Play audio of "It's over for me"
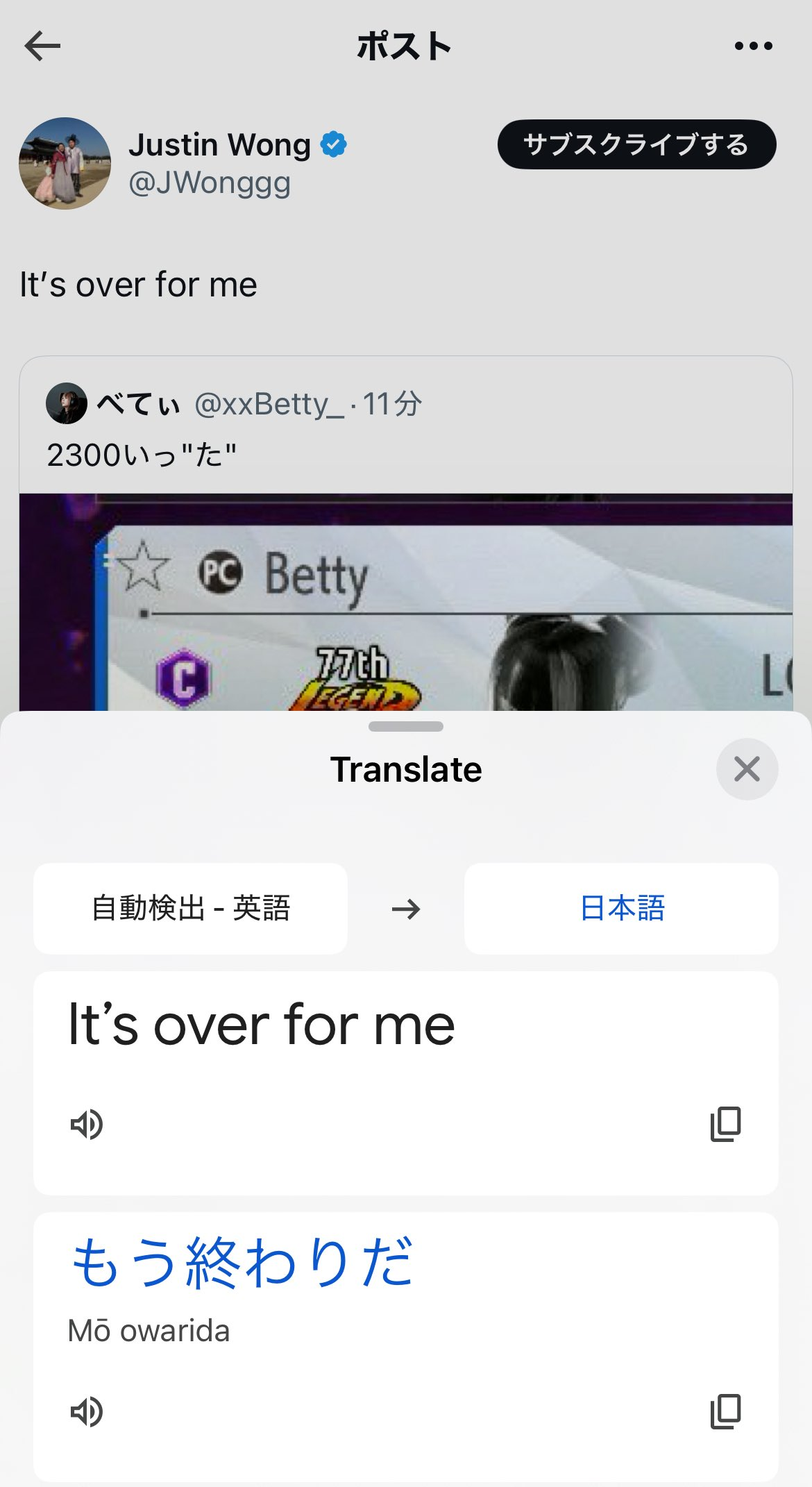Viewport: 812px width, 1487px height. pyautogui.click(x=87, y=1124)
